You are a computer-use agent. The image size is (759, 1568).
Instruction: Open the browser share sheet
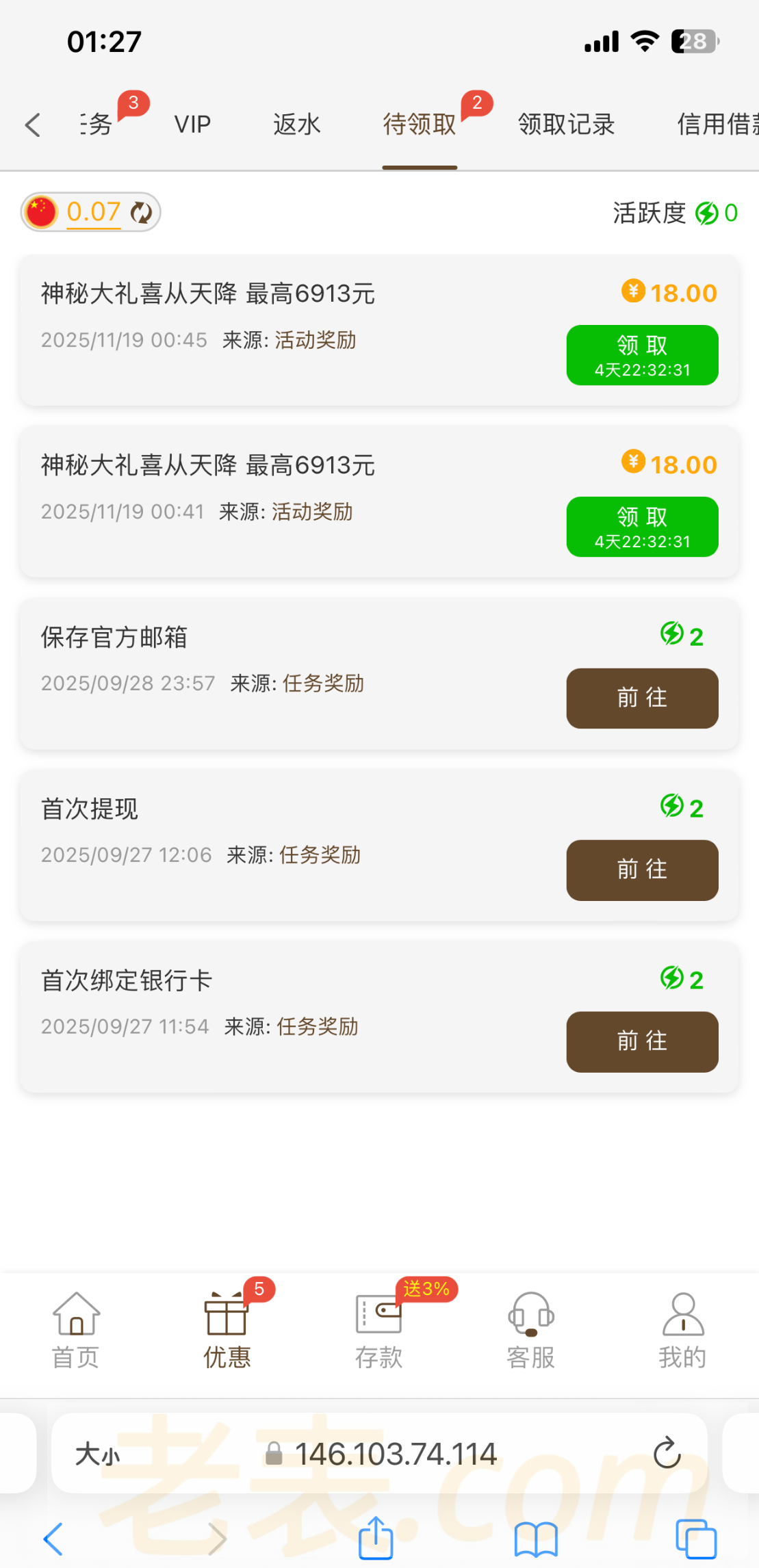(x=376, y=1539)
